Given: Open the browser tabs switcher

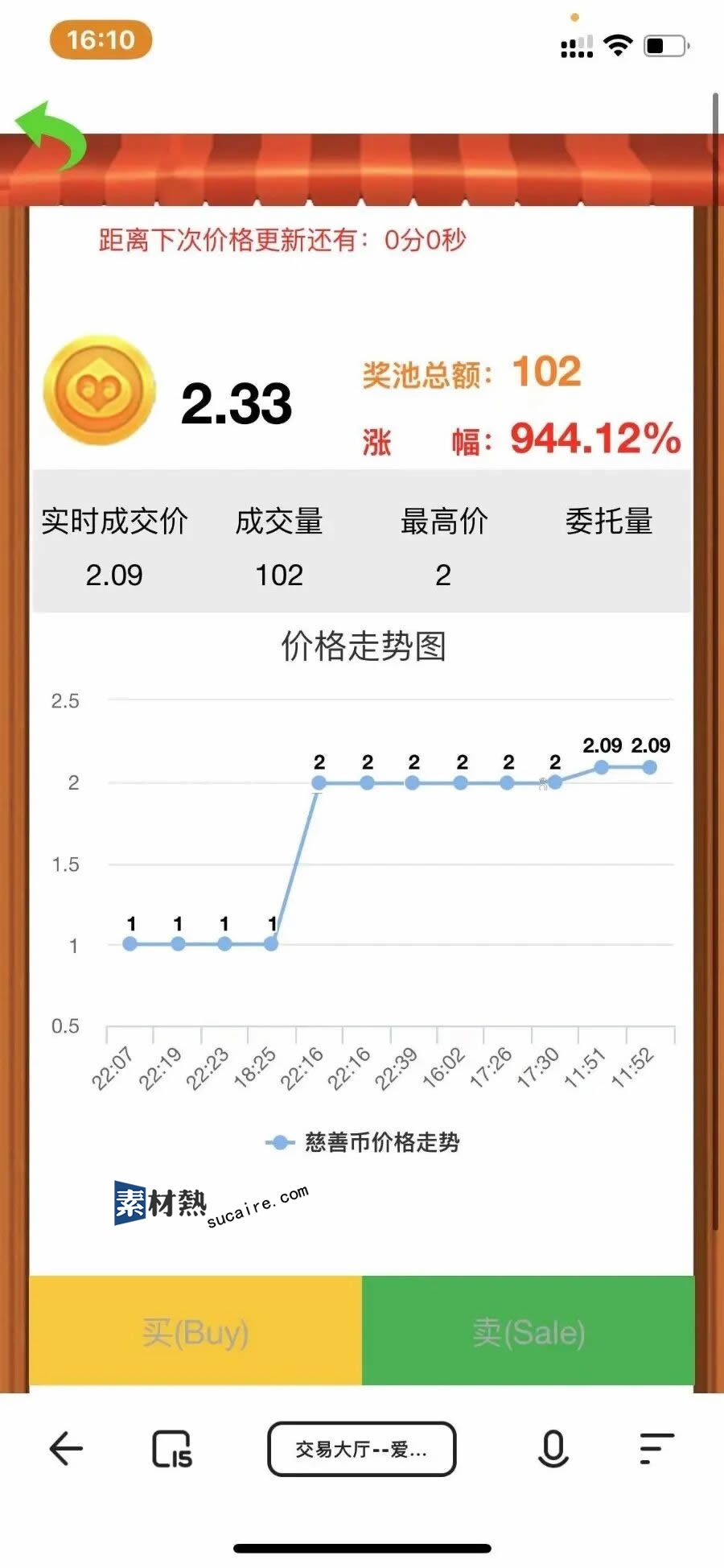Looking at the screenshot, I should [x=172, y=1450].
